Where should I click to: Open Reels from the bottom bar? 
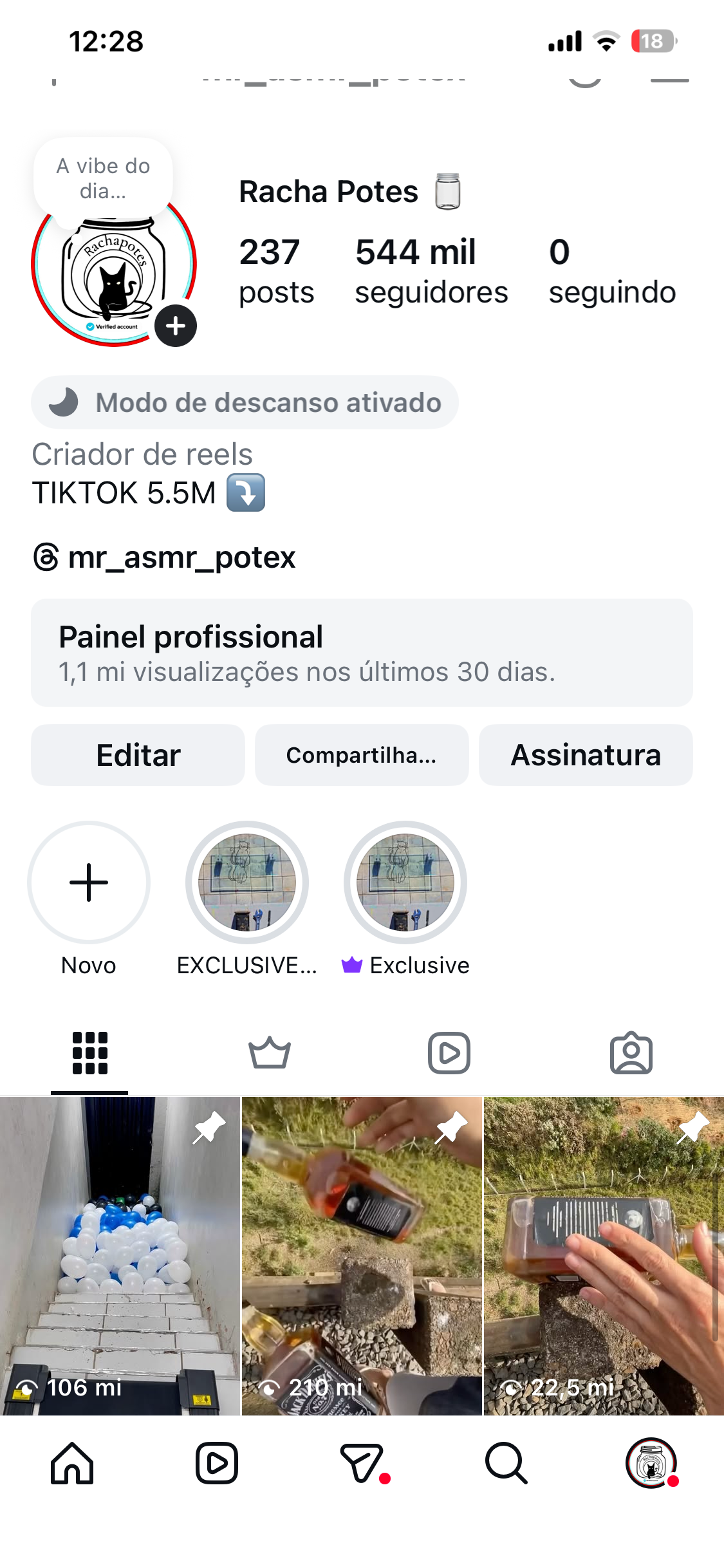point(217,1463)
